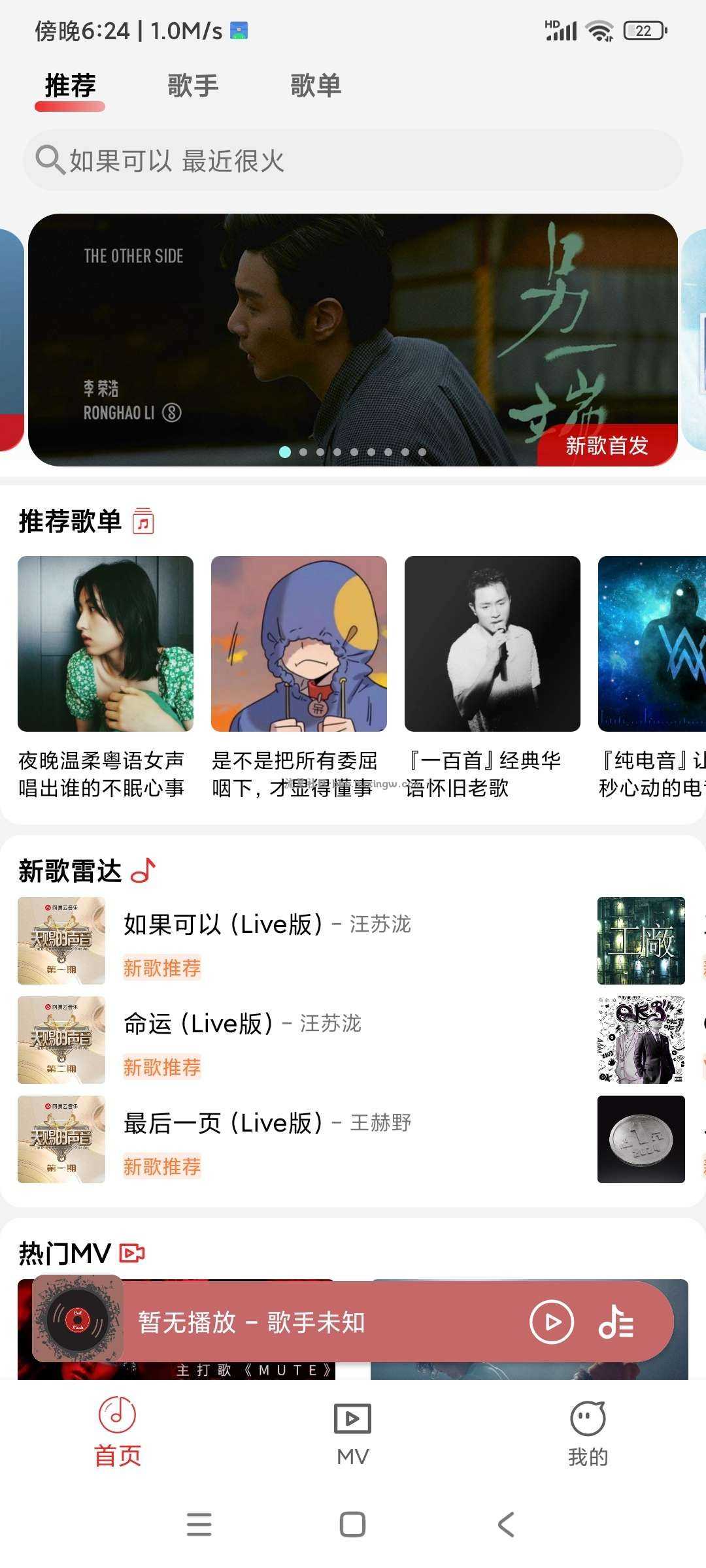This screenshot has width=706, height=1568.
Task: Switch to the 歌单 tab
Action: [316, 86]
